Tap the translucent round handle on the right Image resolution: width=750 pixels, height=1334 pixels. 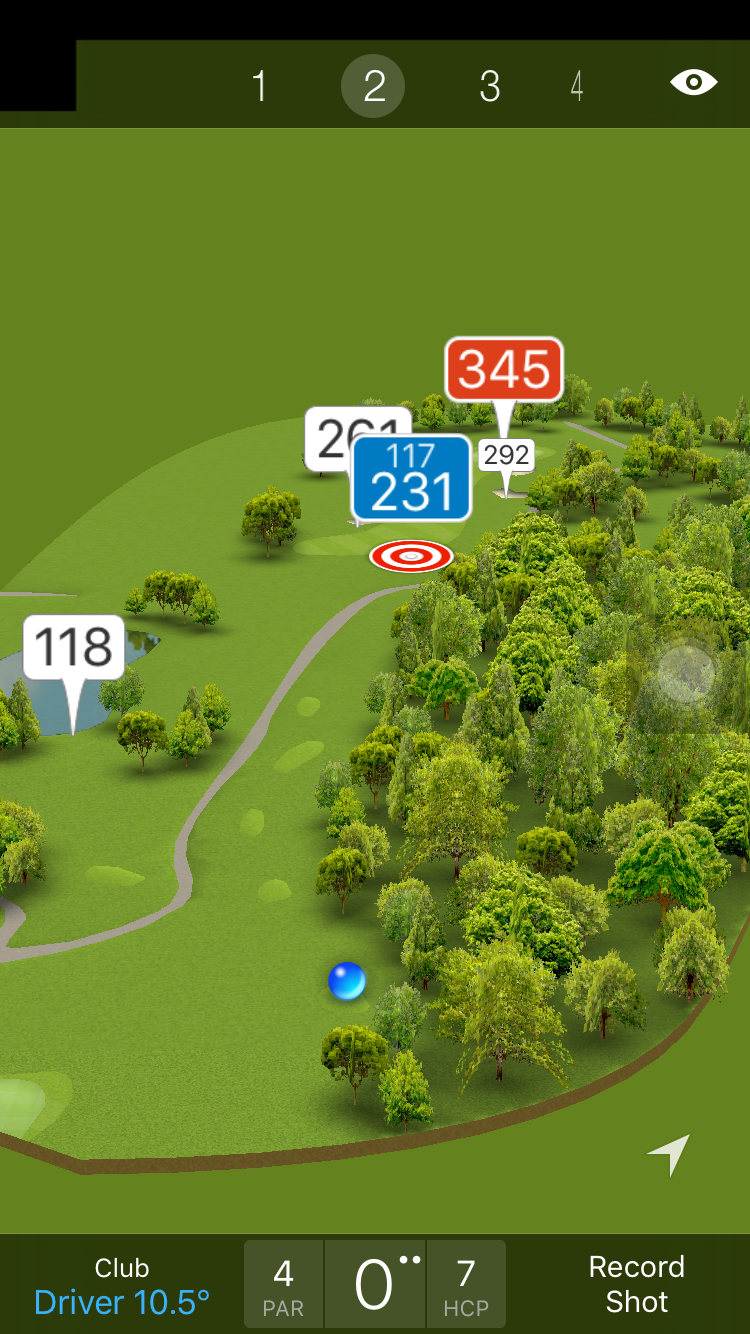point(685,673)
